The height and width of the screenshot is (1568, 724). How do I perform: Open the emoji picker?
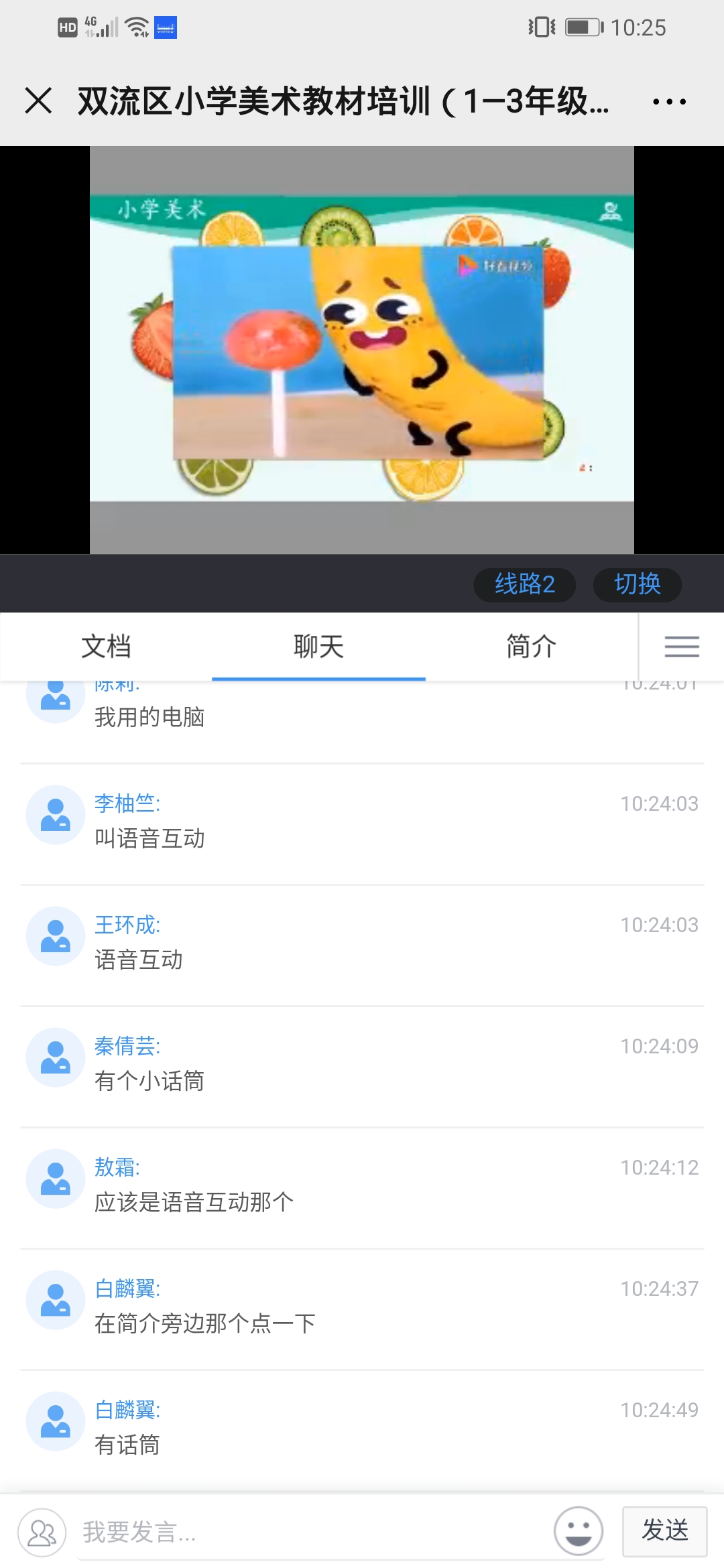pos(578,1531)
